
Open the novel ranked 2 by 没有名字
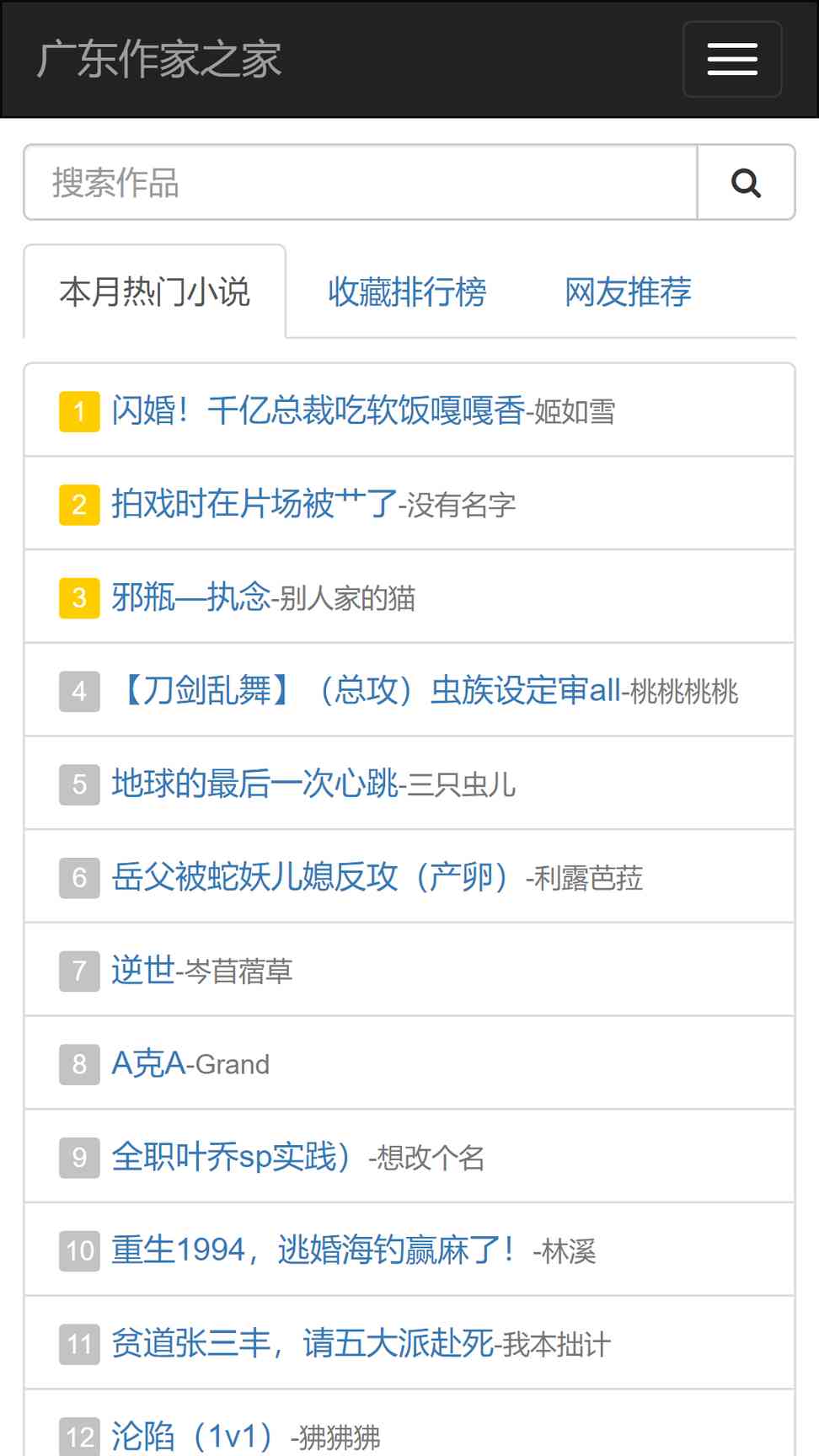tap(254, 504)
